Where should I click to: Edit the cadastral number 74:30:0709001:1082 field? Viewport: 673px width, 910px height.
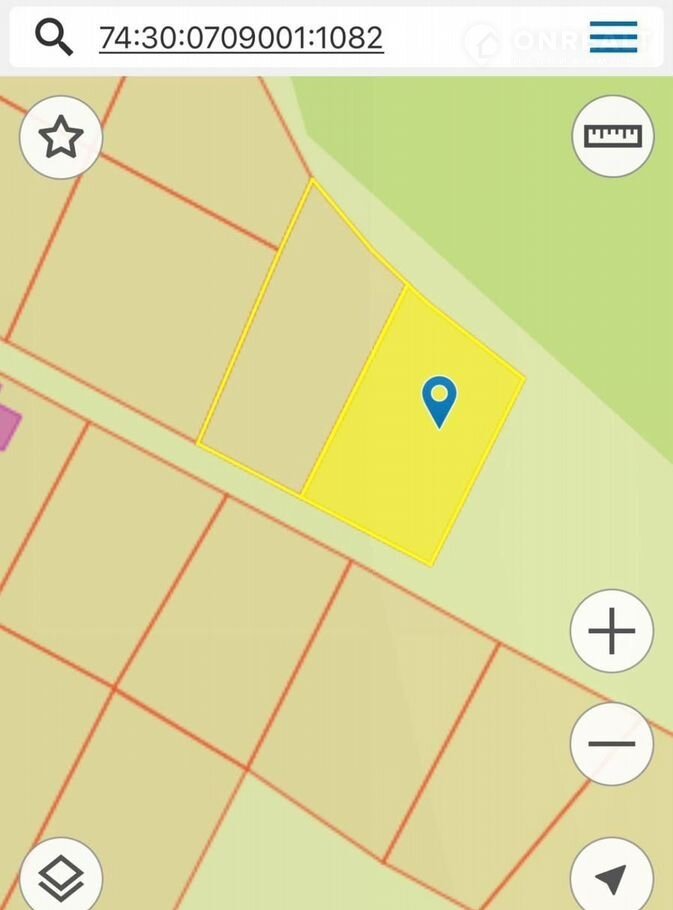coord(241,38)
